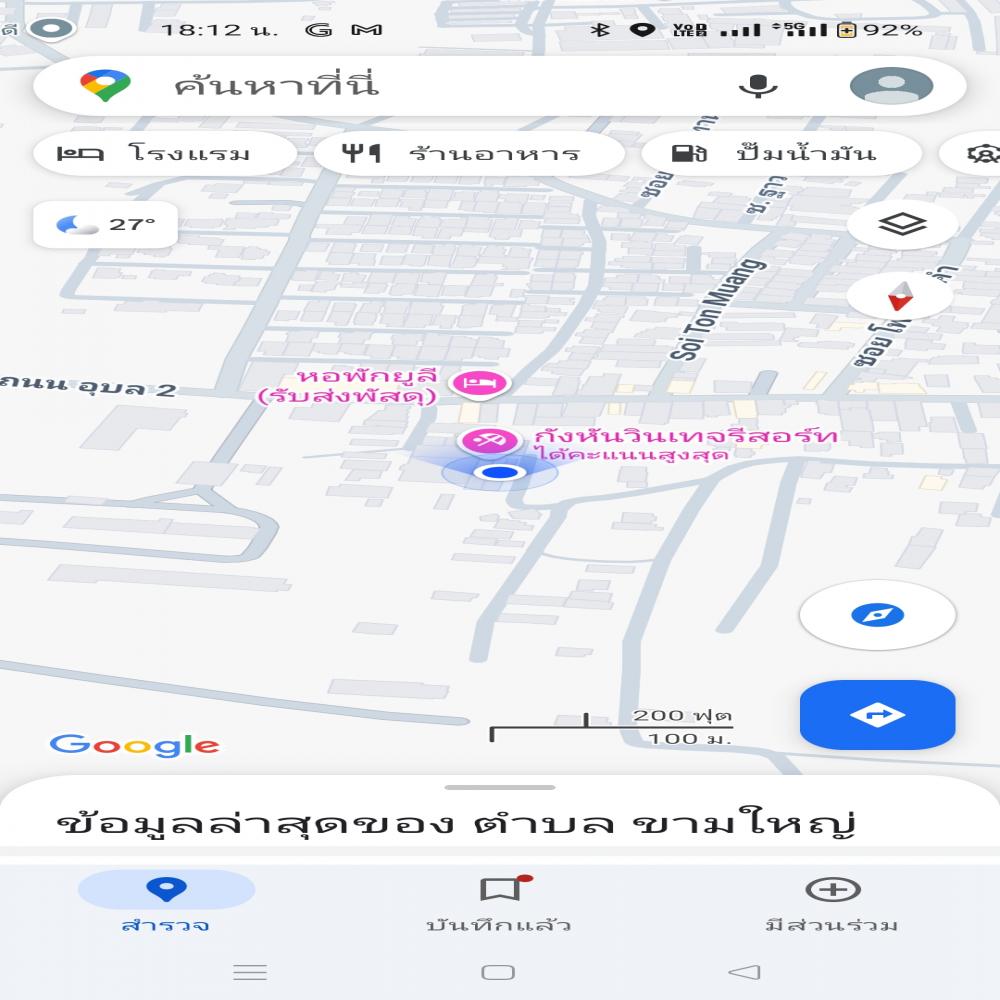Reset map orientation with the compass

[x=901, y=296]
